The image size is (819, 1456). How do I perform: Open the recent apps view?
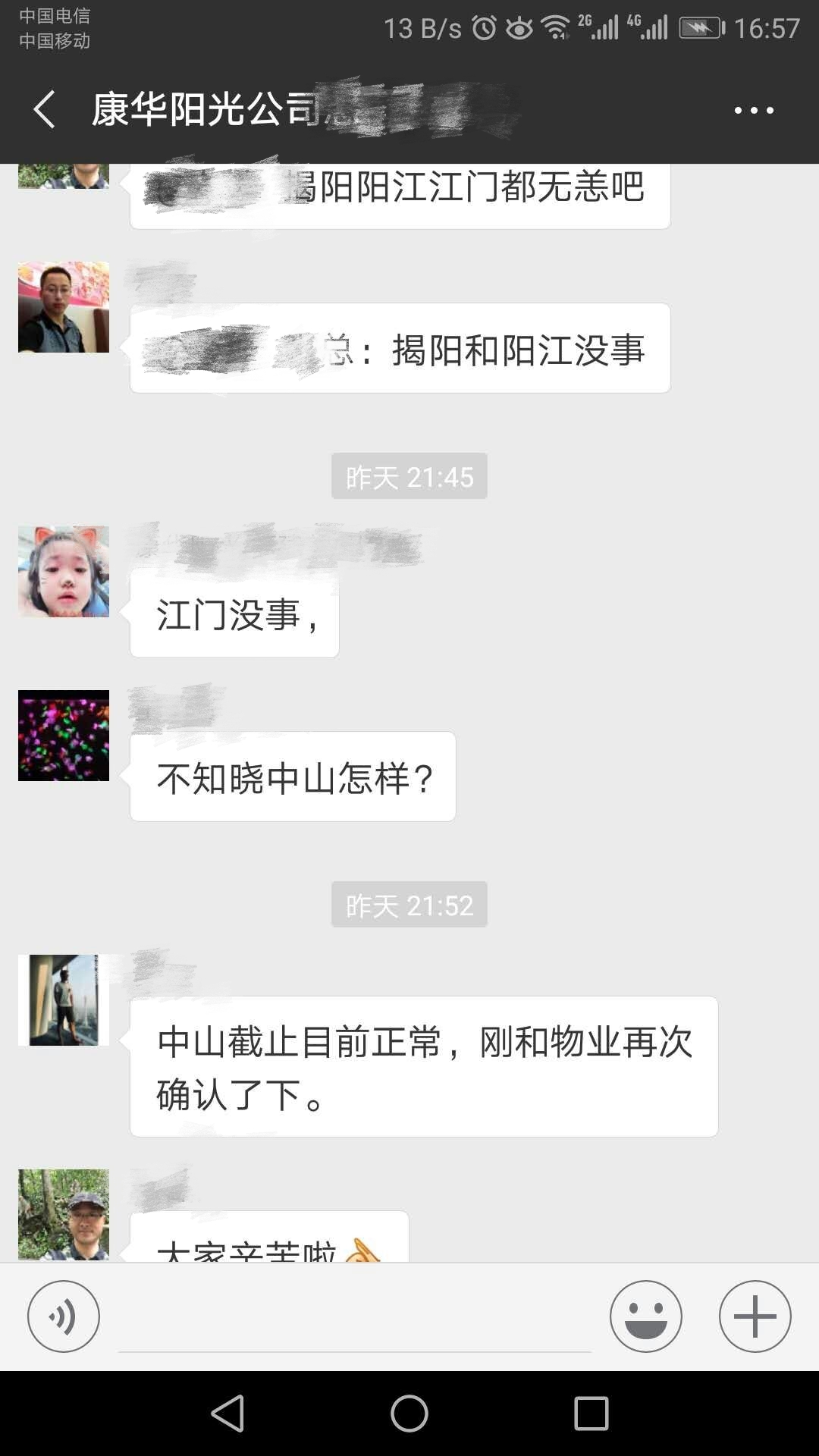(x=591, y=1414)
